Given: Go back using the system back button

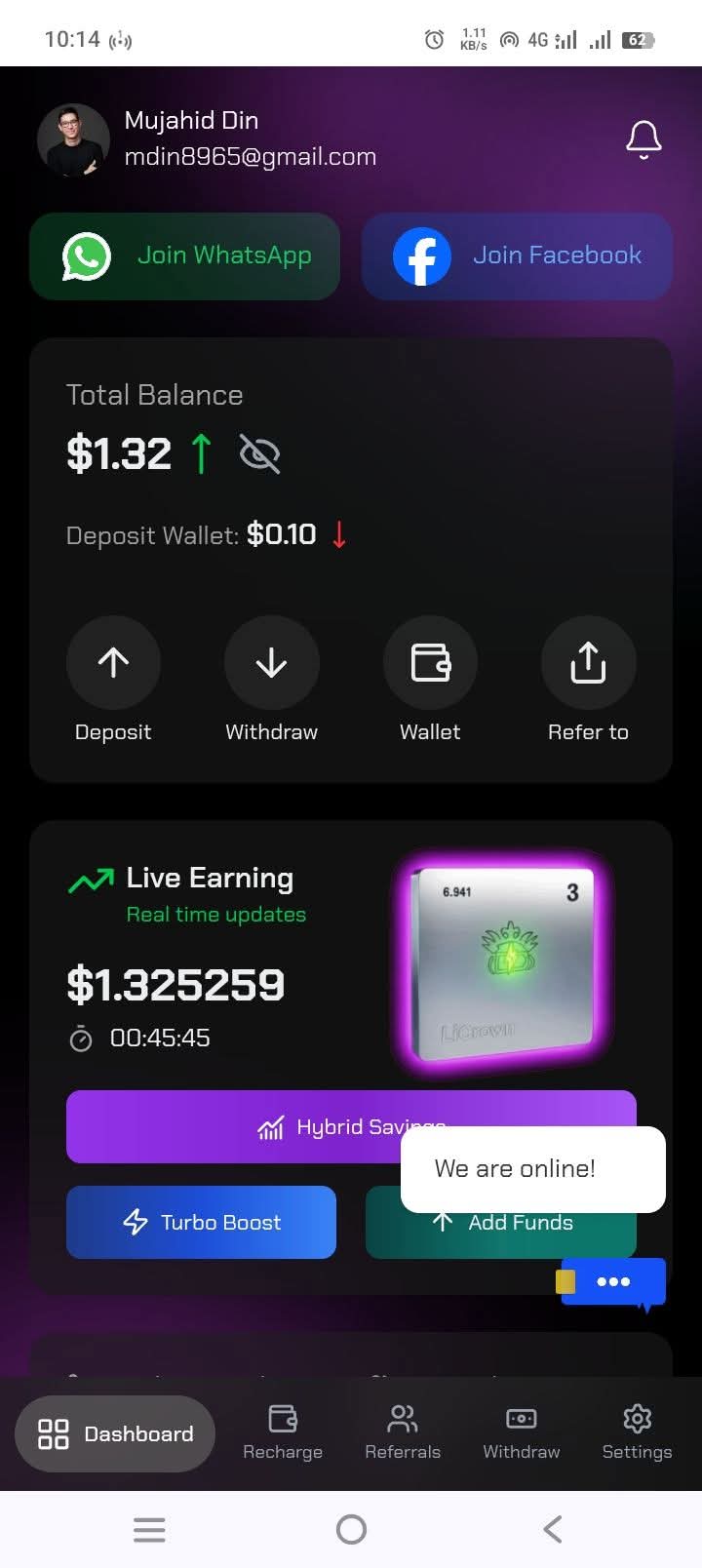Looking at the screenshot, I should click(x=553, y=1529).
